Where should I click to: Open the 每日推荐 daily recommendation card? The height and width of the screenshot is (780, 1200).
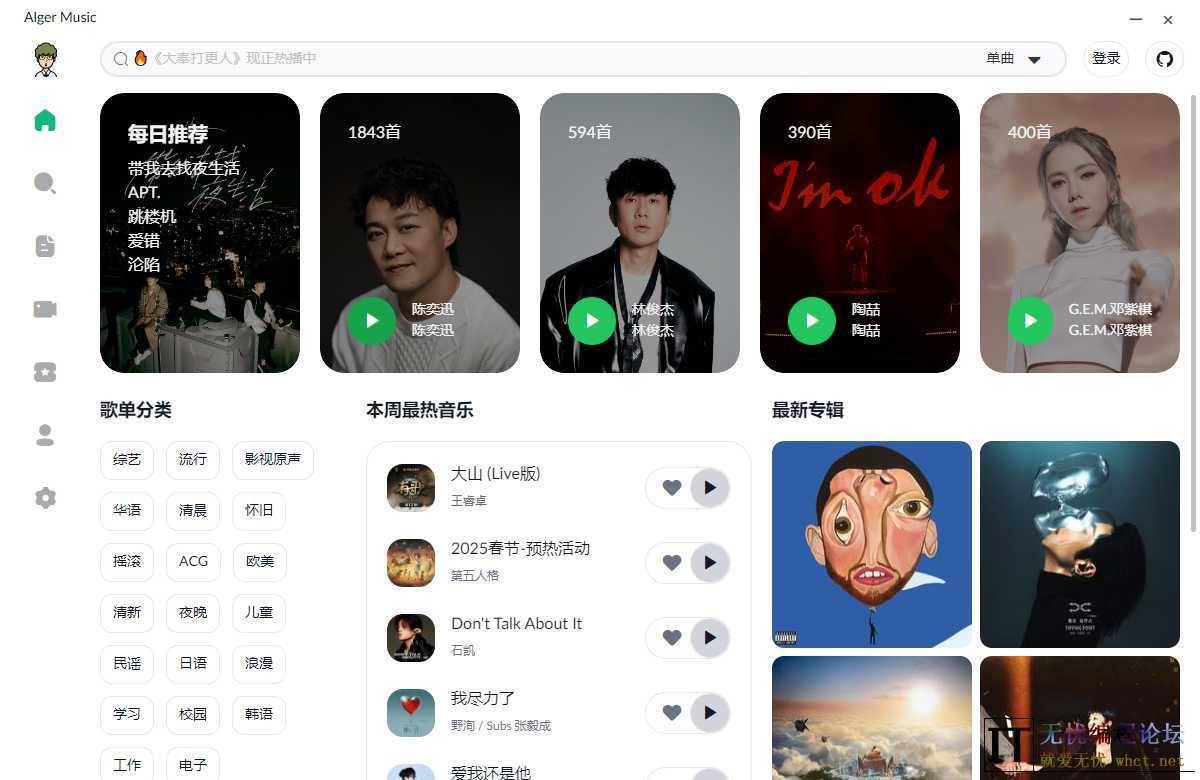tap(200, 233)
